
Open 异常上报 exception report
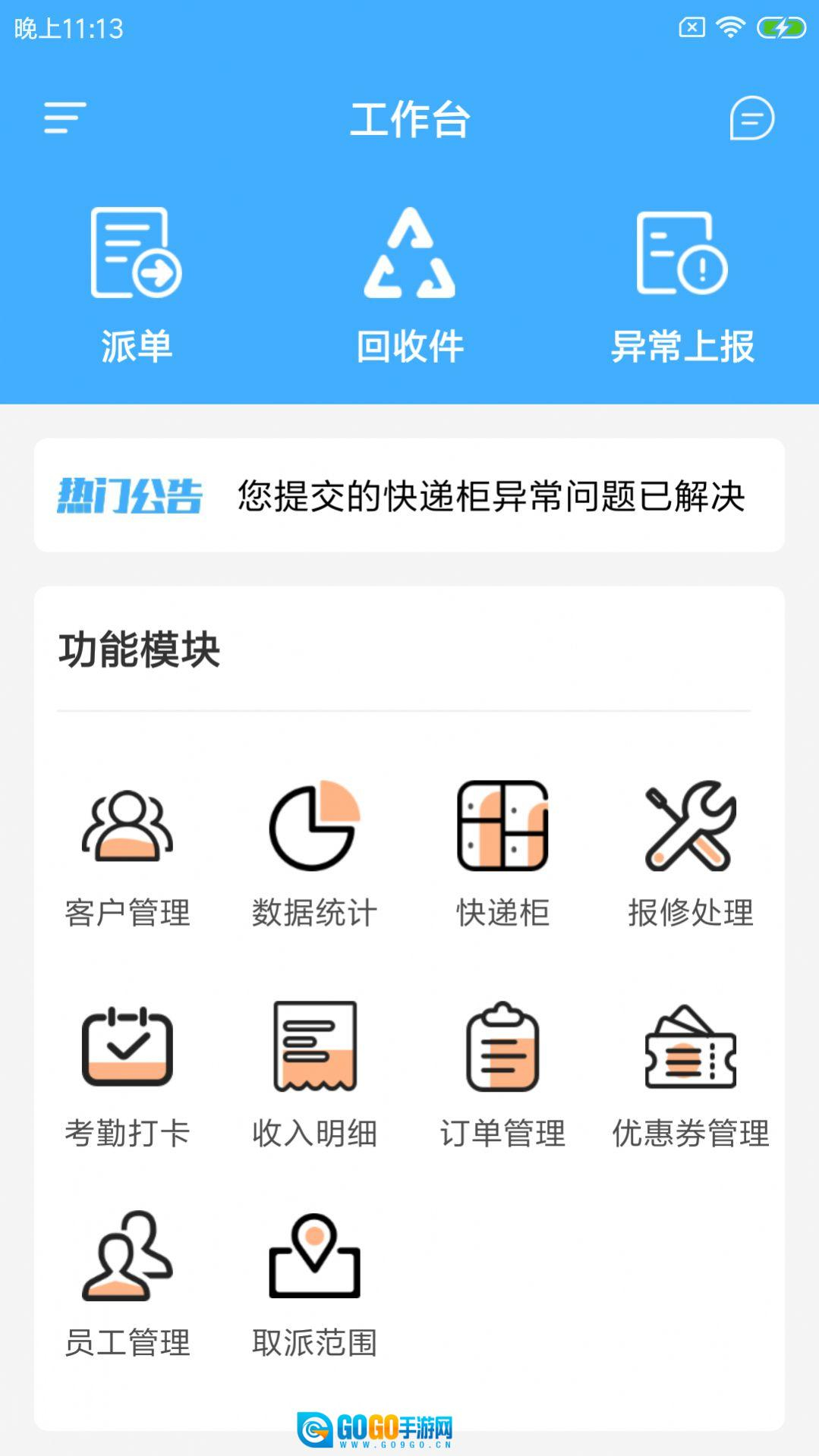(682, 285)
